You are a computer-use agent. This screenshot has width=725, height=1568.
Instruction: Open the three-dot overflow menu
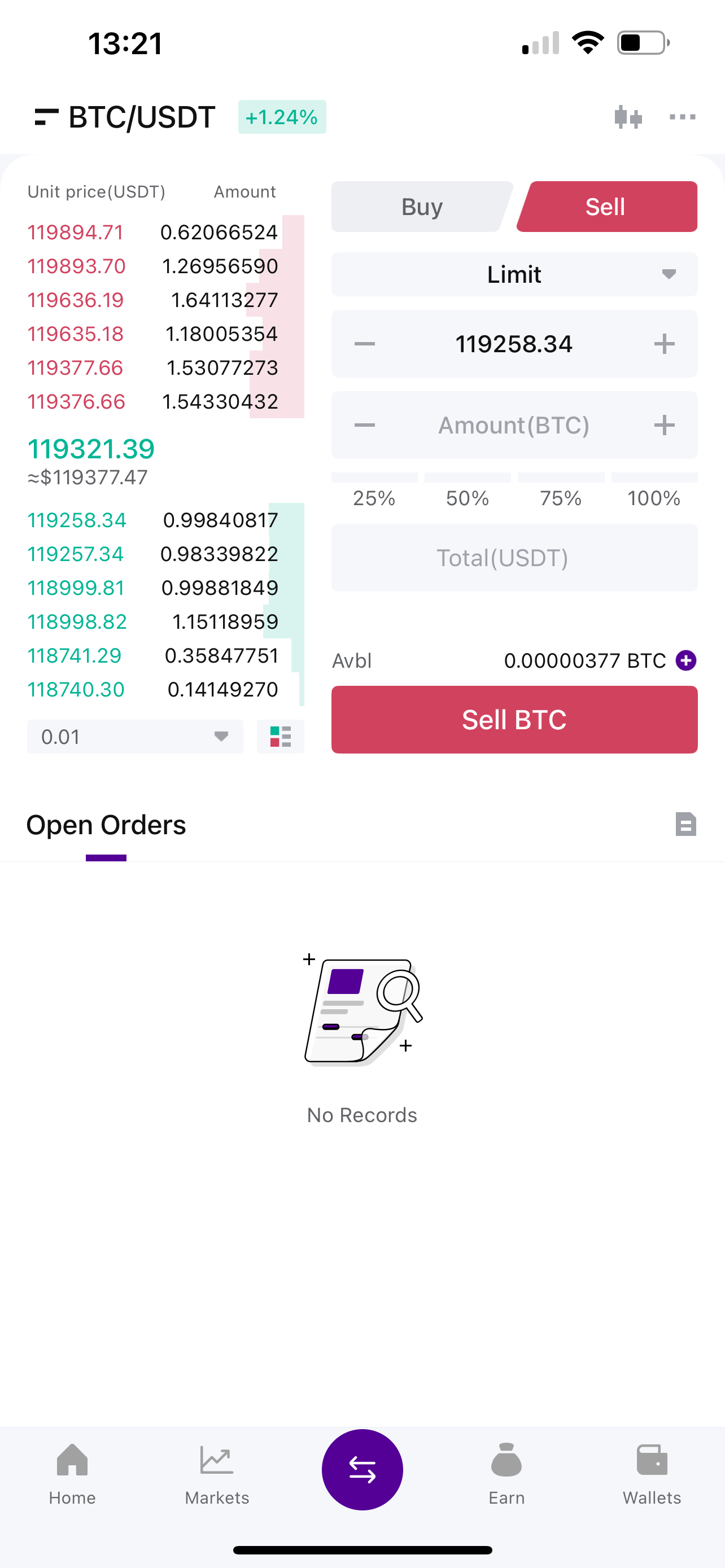coord(683,117)
